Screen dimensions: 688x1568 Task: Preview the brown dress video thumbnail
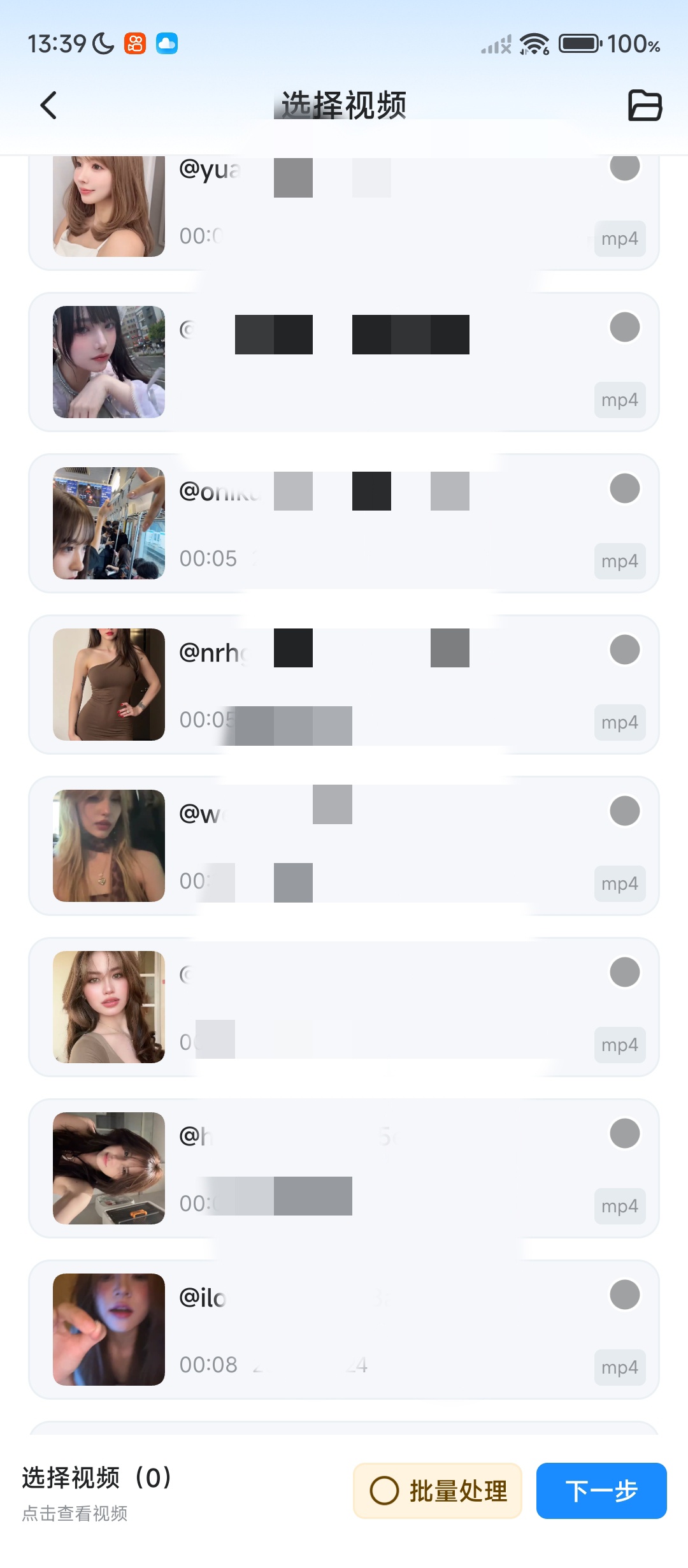(109, 685)
